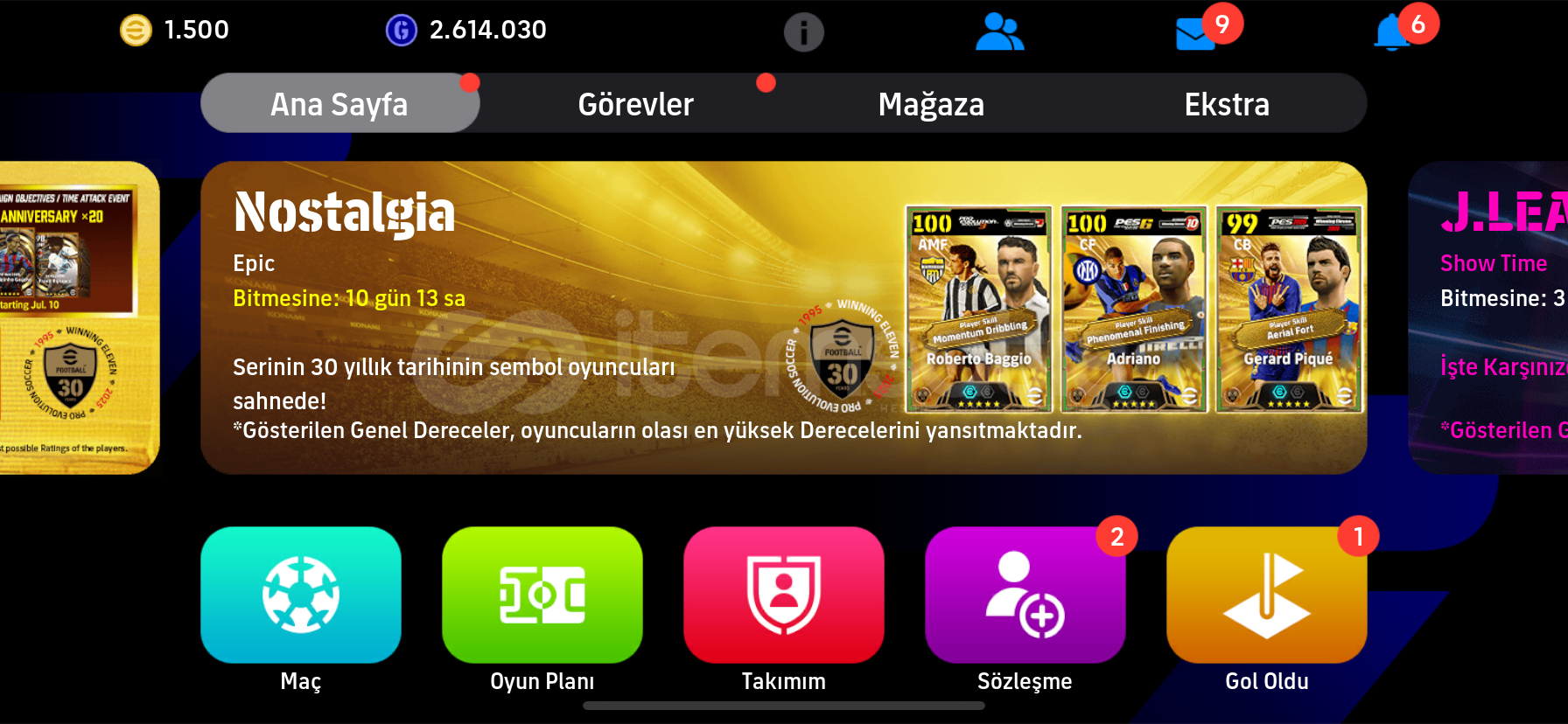
Task: Open the friends icon
Action: click(x=999, y=32)
